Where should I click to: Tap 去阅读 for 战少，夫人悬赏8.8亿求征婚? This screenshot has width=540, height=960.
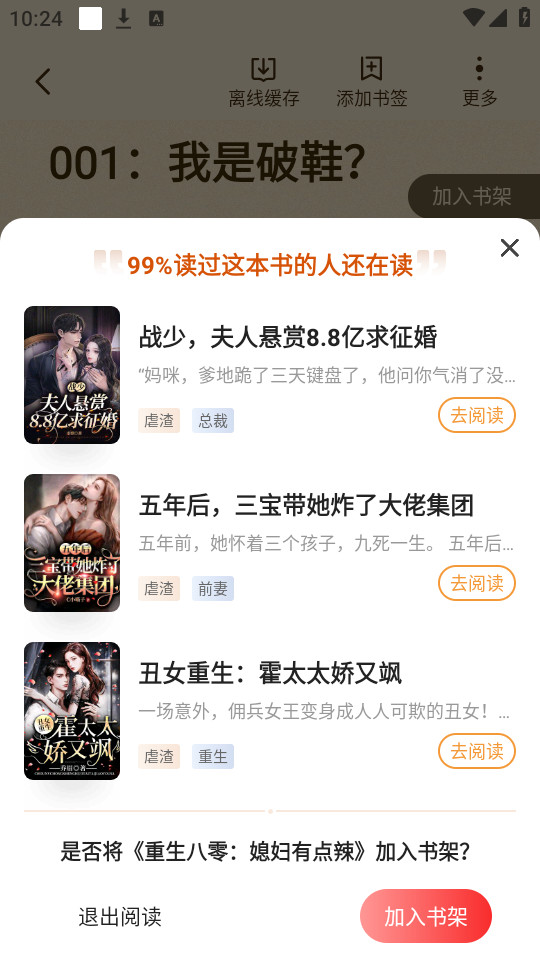pyautogui.click(x=477, y=415)
